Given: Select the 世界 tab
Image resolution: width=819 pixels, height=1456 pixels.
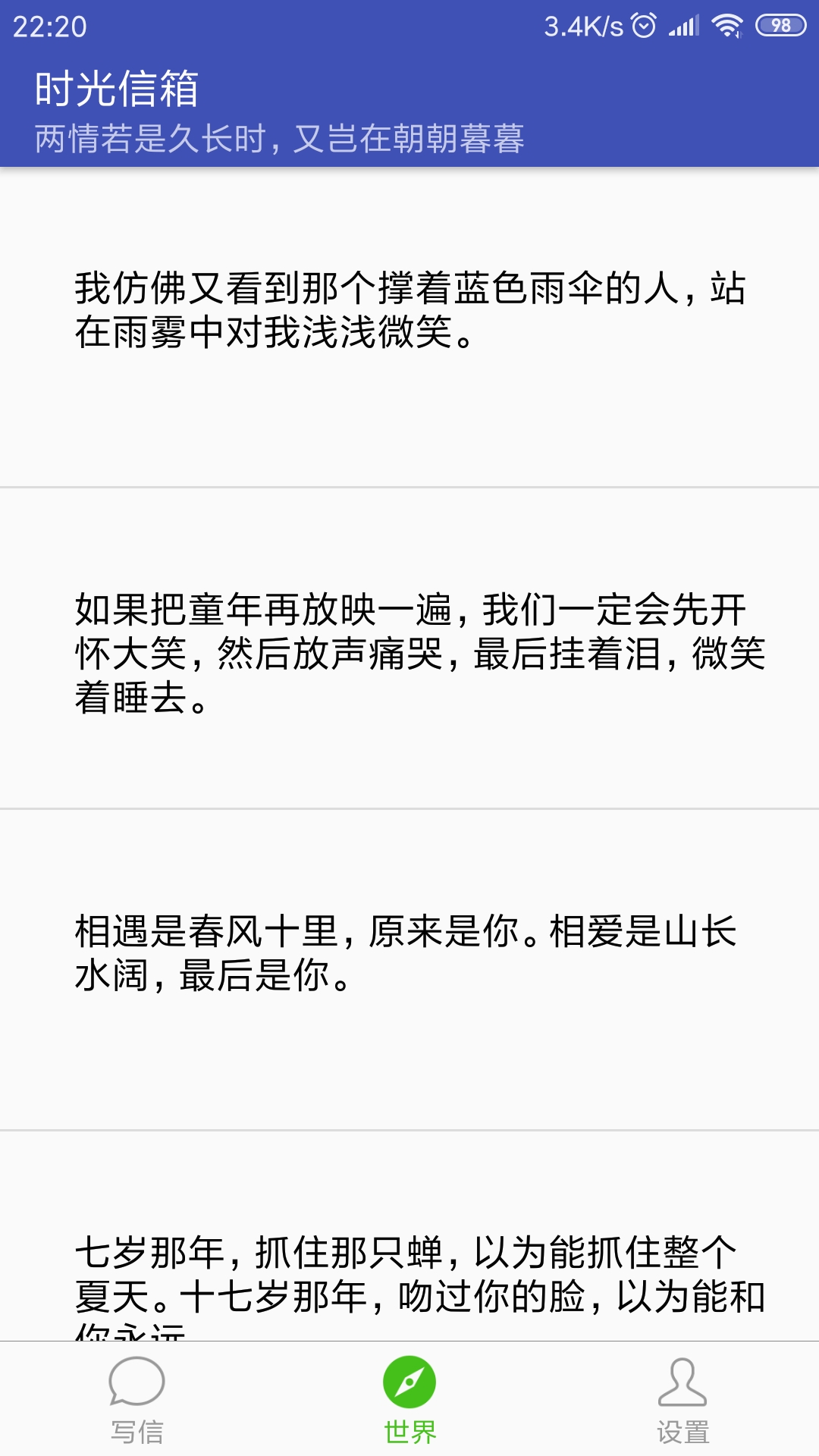Looking at the screenshot, I should click(x=409, y=1399).
